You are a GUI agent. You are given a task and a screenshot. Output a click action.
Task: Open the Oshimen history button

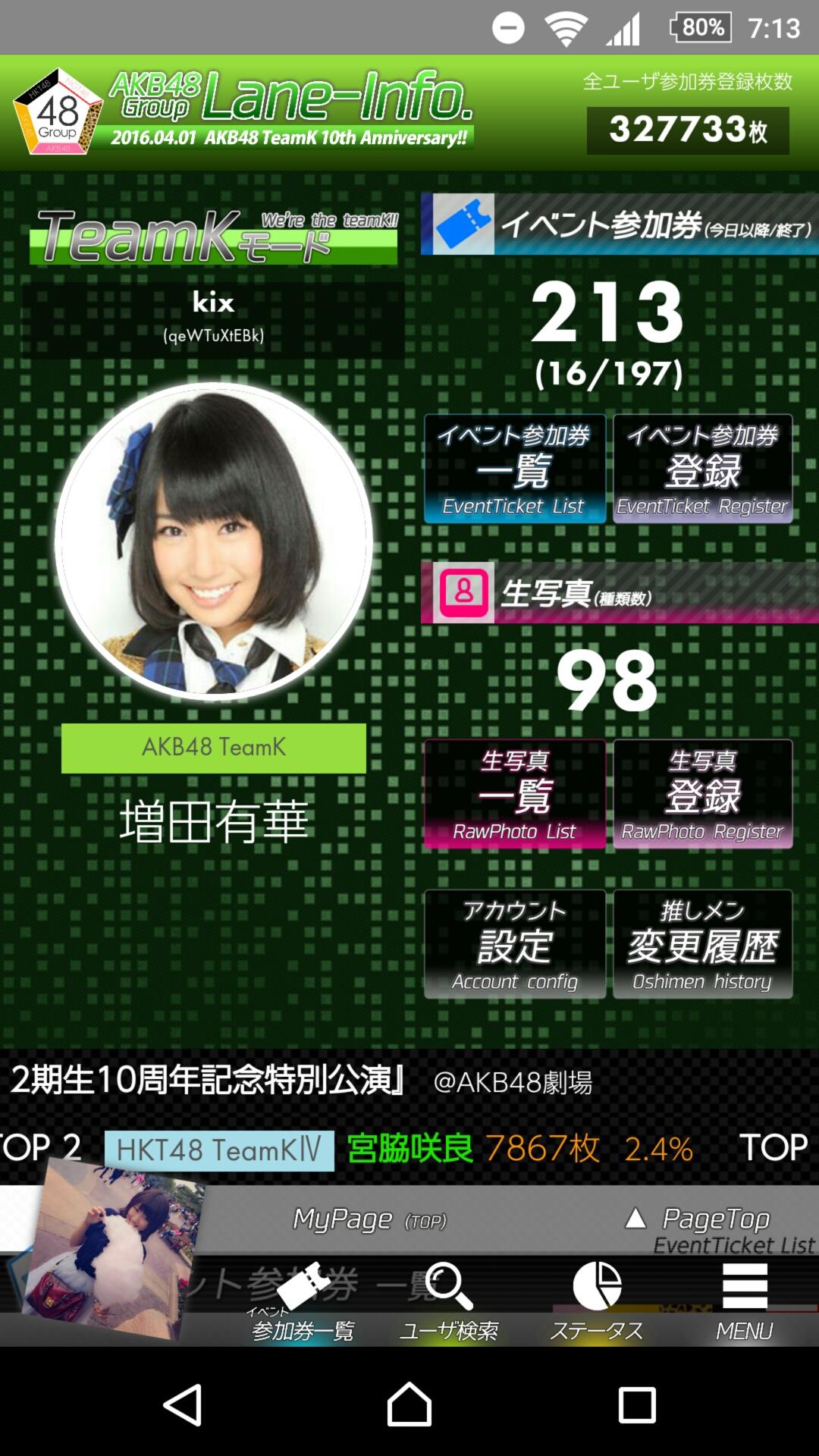[x=702, y=944]
